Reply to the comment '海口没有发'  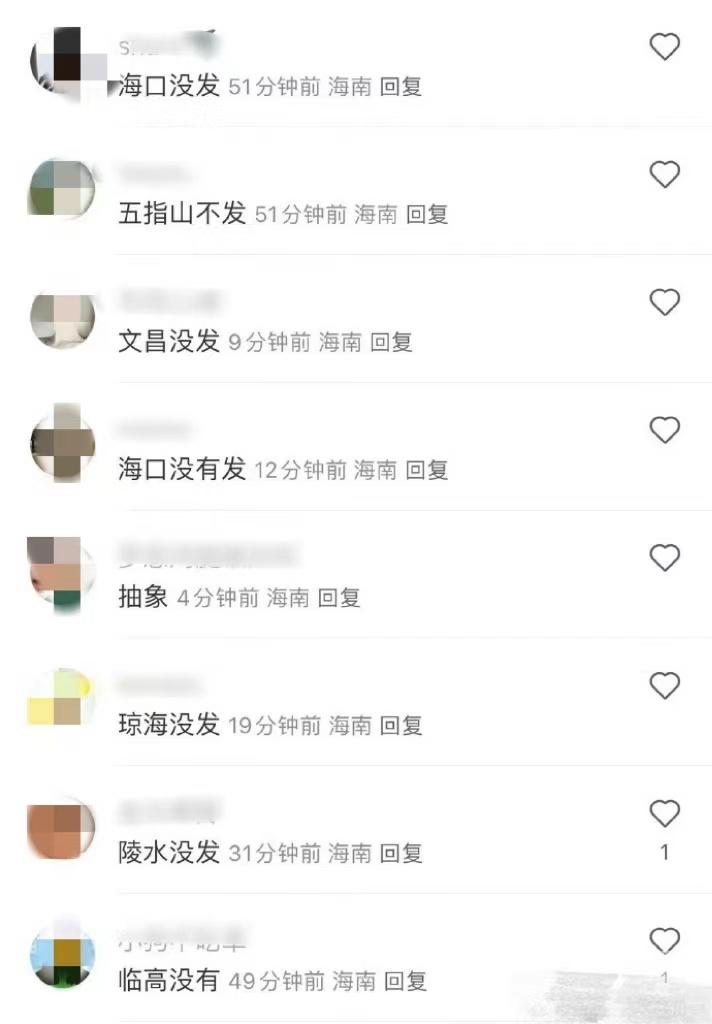427,470
